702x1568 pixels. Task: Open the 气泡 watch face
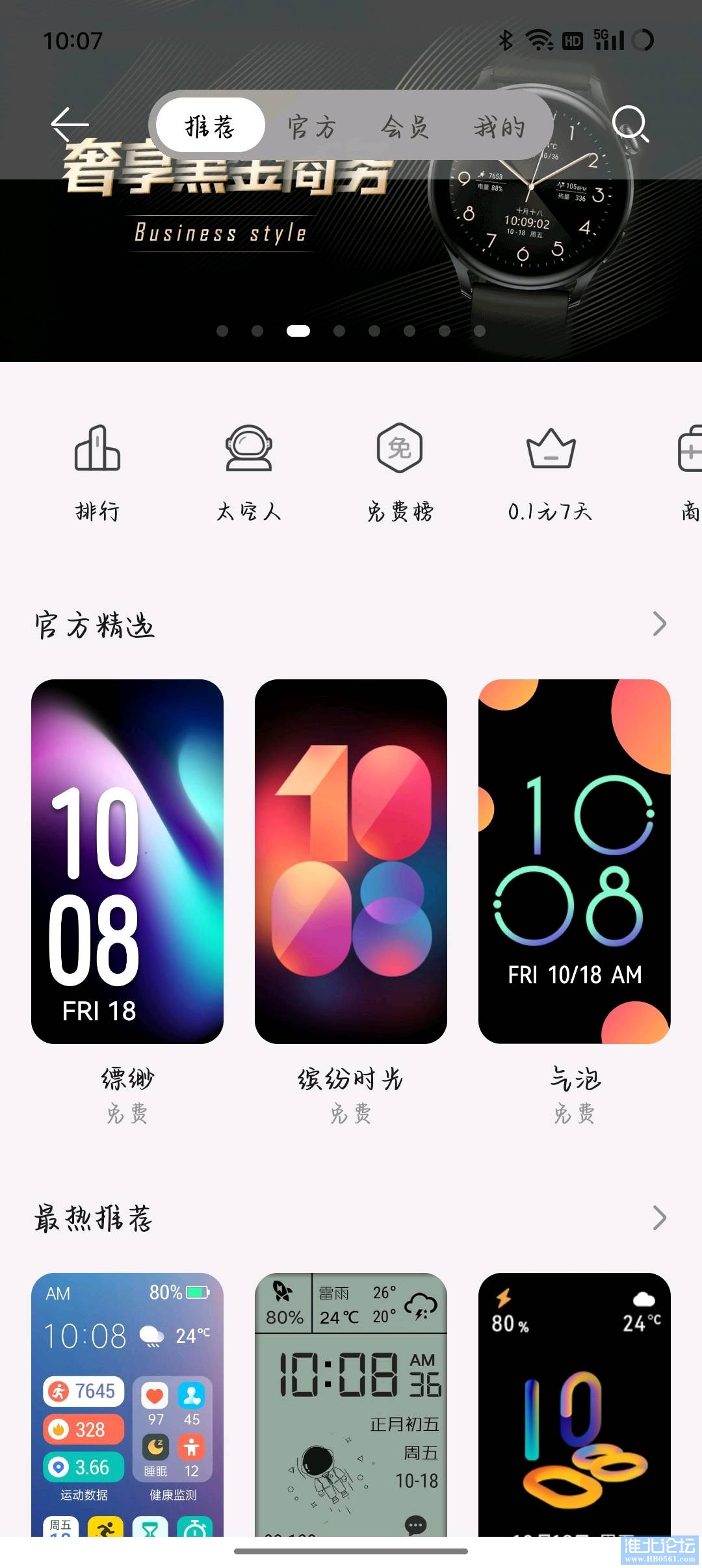(575, 861)
